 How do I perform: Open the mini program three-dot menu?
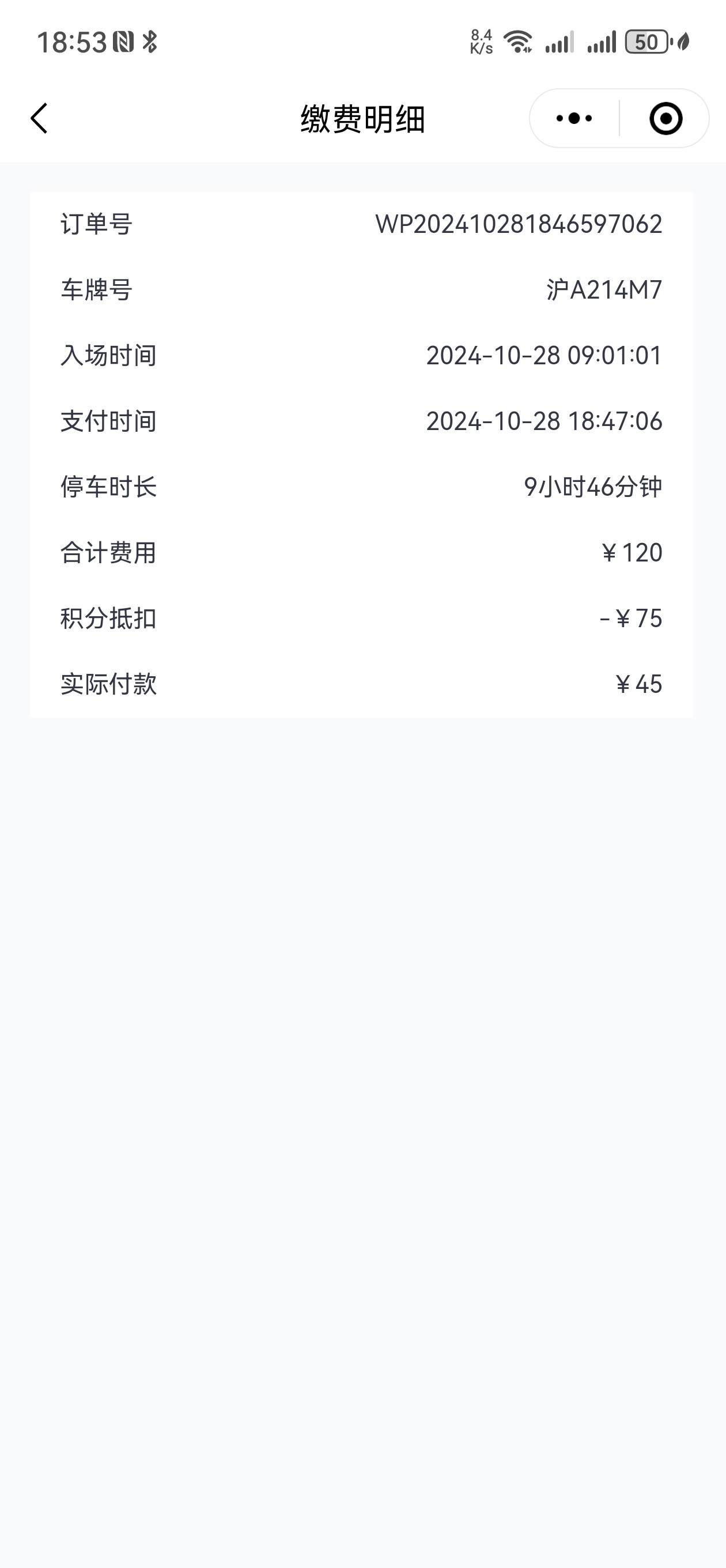[x=574, y=118]
